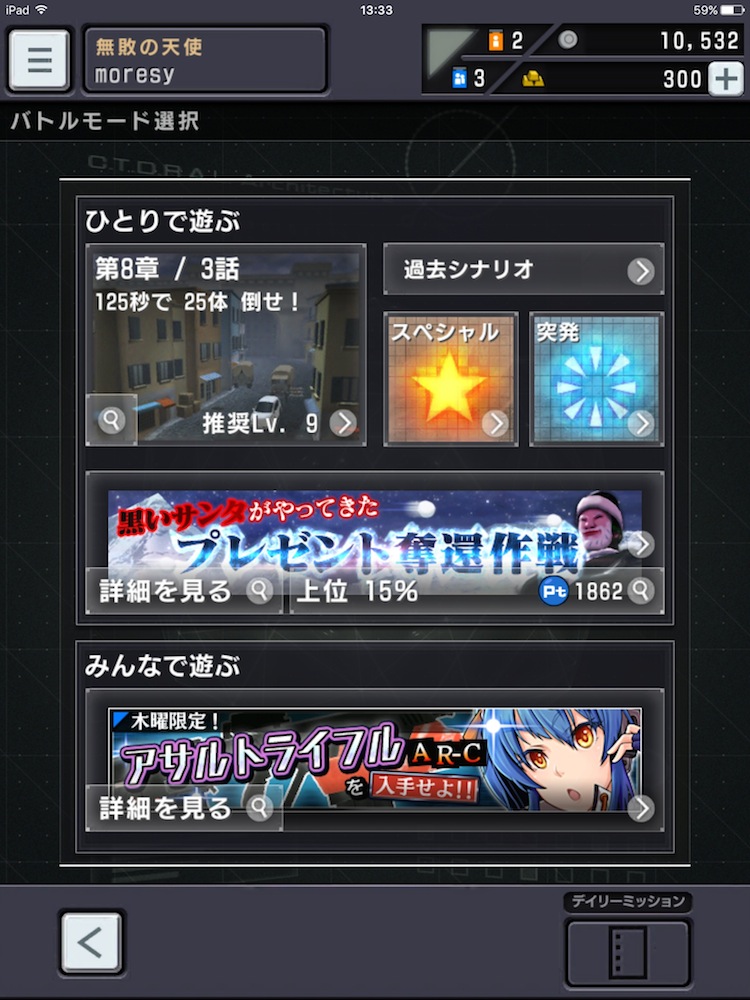Select the 突発 sudden mission tile
Image resolution: width=750 pixels, height=1000 pixels.
(596, 380)
